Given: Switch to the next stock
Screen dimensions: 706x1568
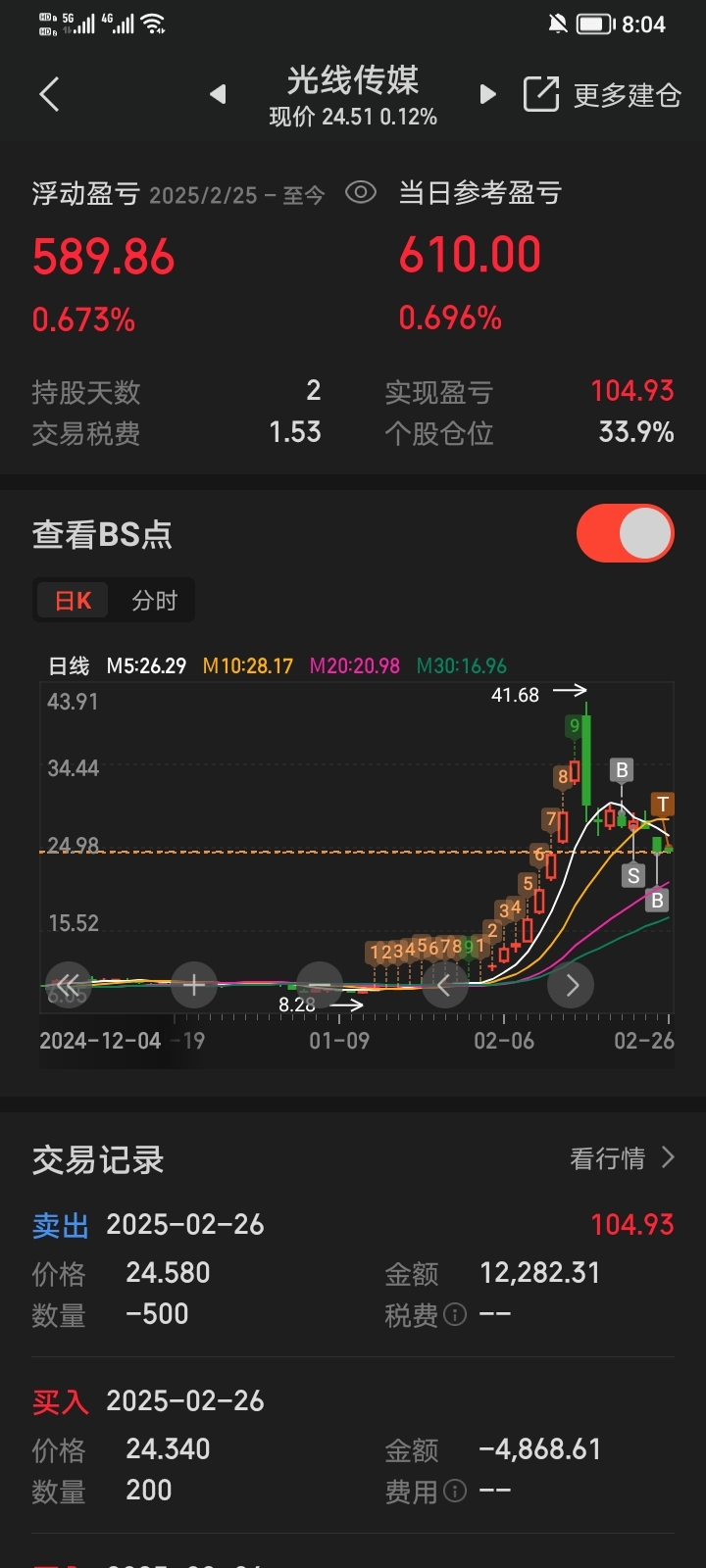Looking at the screenshot, I should click(487, 94).
